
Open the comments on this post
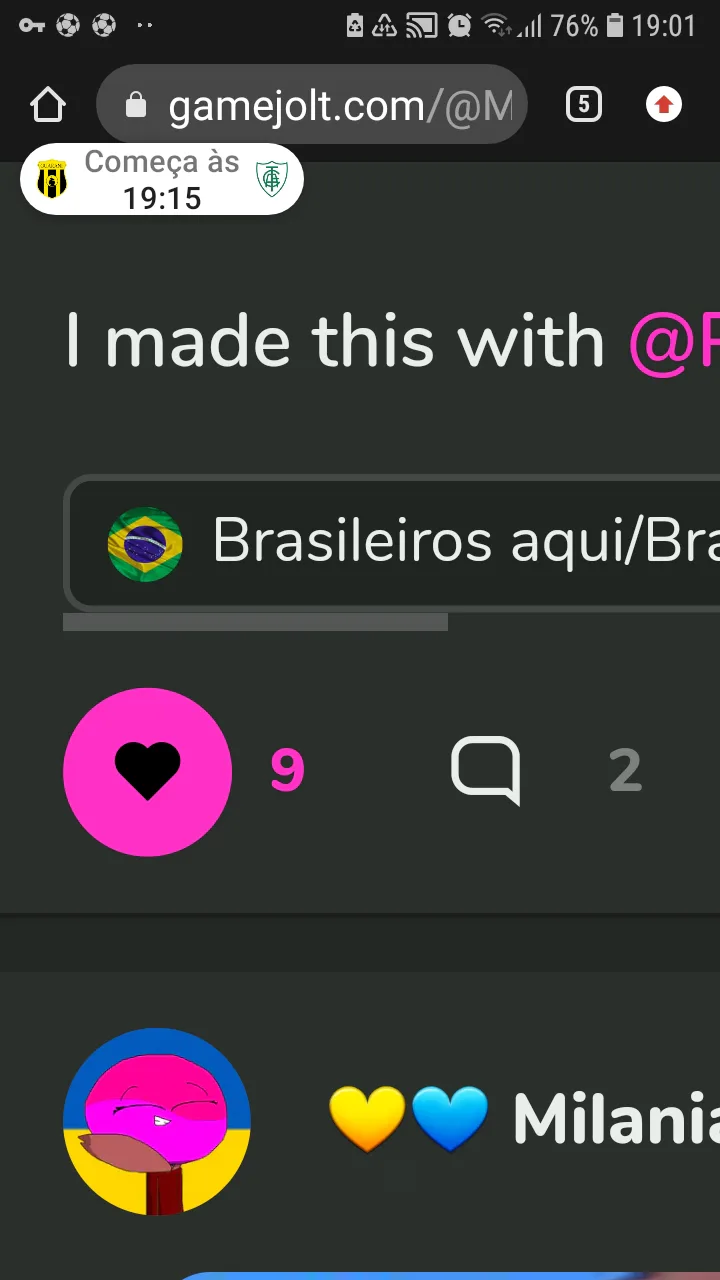[x=486, y=771]
